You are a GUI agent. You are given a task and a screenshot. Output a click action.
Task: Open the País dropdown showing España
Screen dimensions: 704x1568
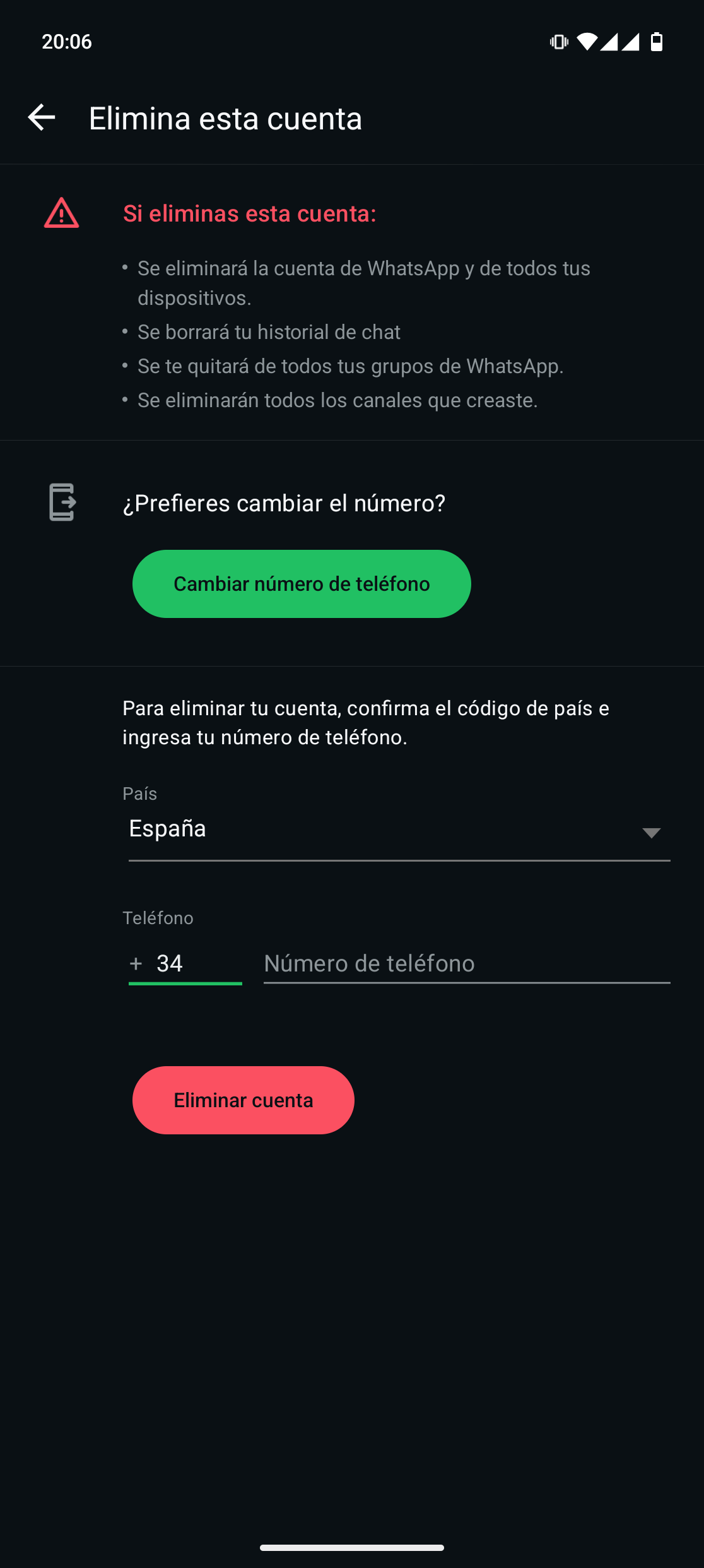(399, 829)
